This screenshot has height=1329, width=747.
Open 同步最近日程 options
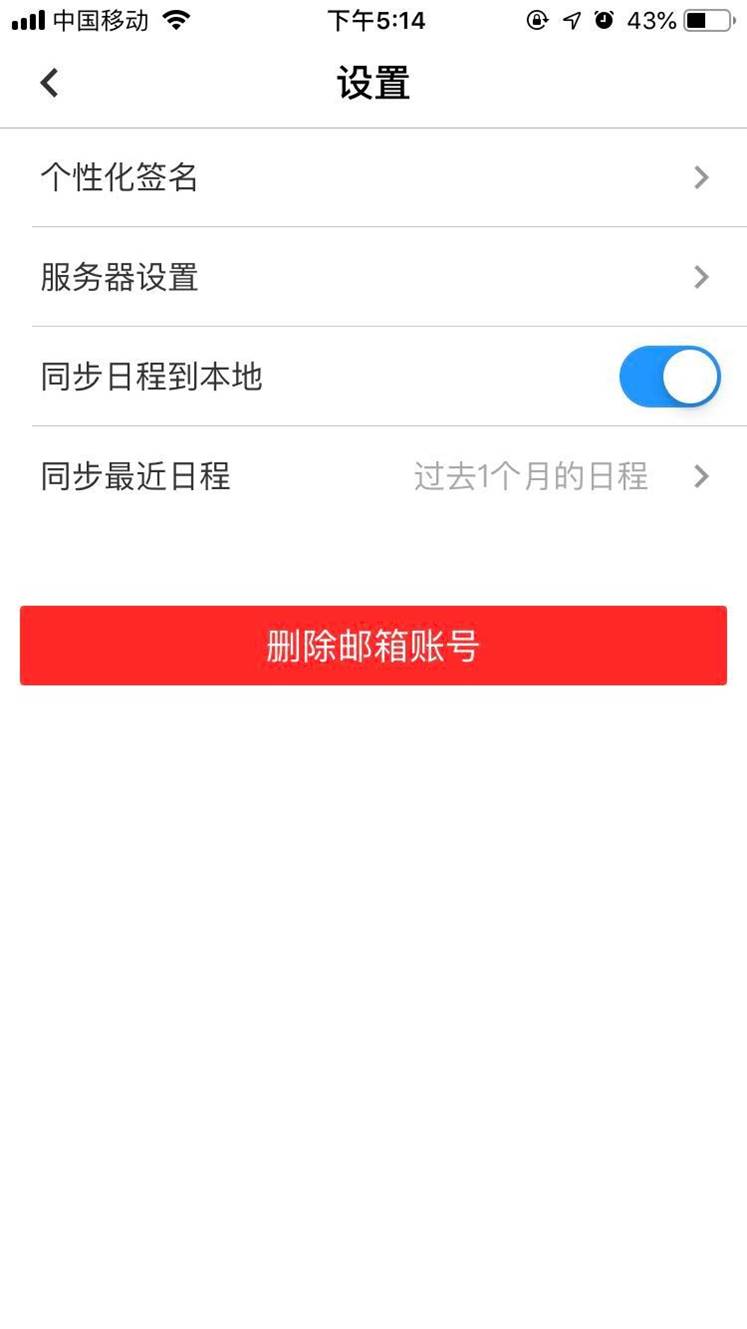[x=373, y=477]
